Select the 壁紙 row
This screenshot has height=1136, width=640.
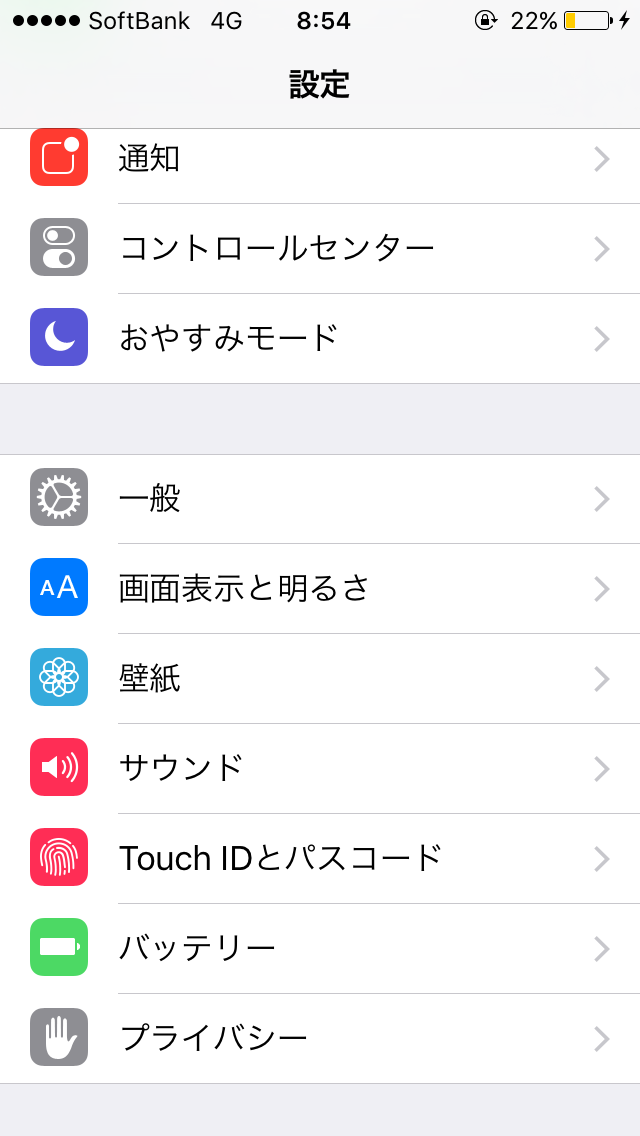320,678
